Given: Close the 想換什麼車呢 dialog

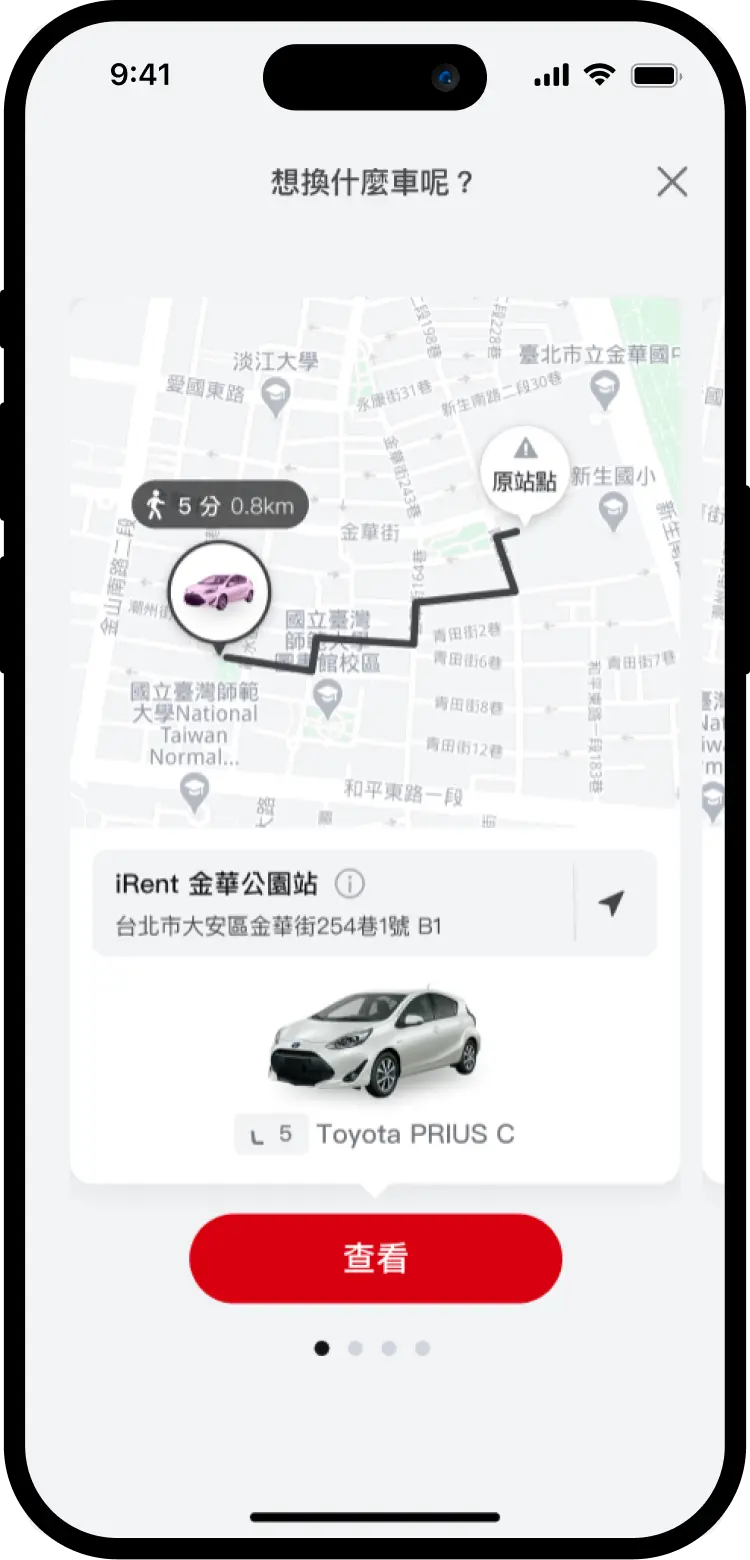Looking at the screenshot, I should [x=672, y=182].
